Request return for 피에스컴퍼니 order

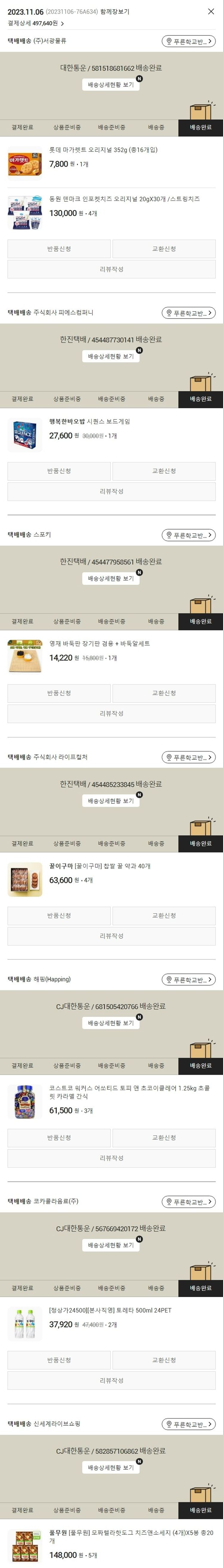59,471
